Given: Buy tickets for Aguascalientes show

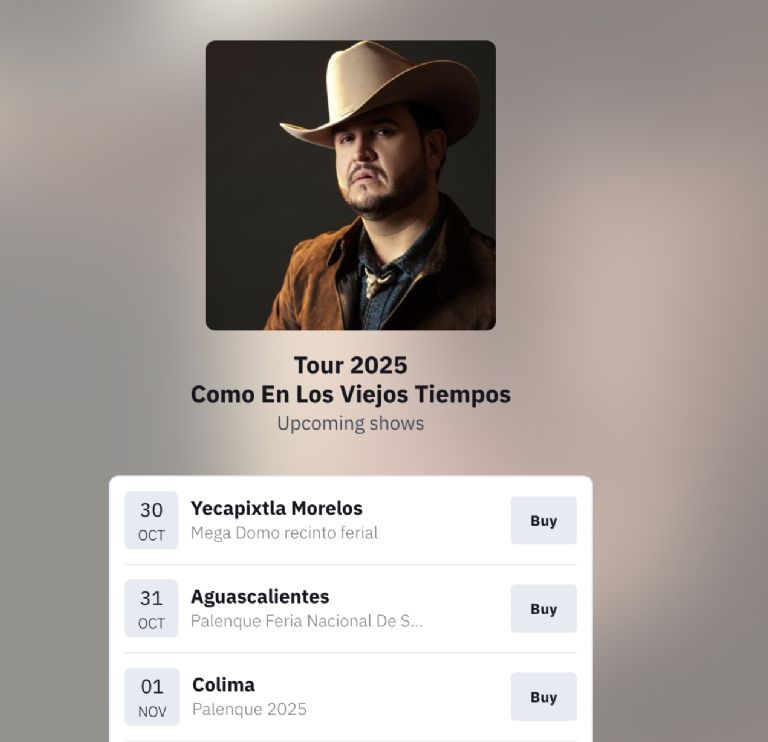Looking at the screenshot, I should (x=543, y=608).
